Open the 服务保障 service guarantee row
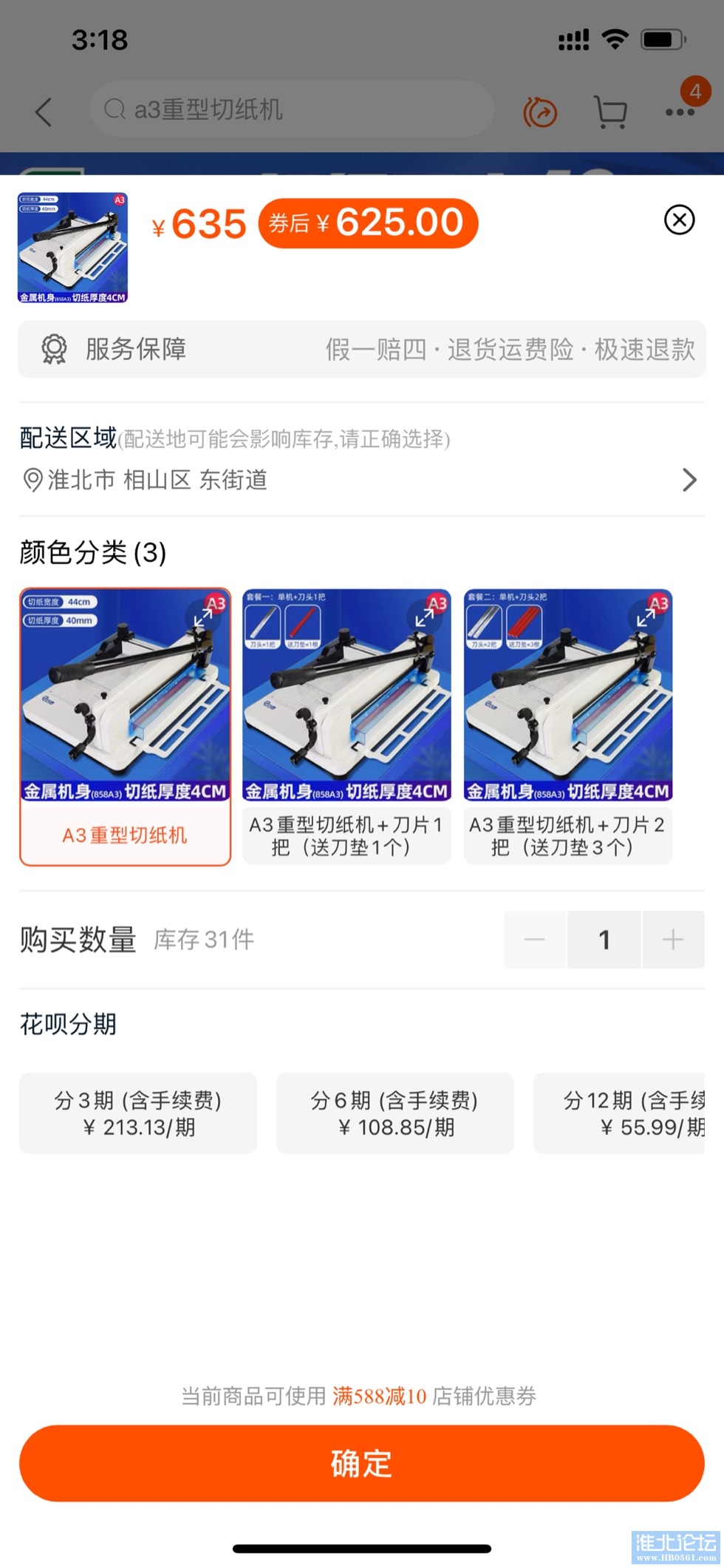 pos(361,349)
